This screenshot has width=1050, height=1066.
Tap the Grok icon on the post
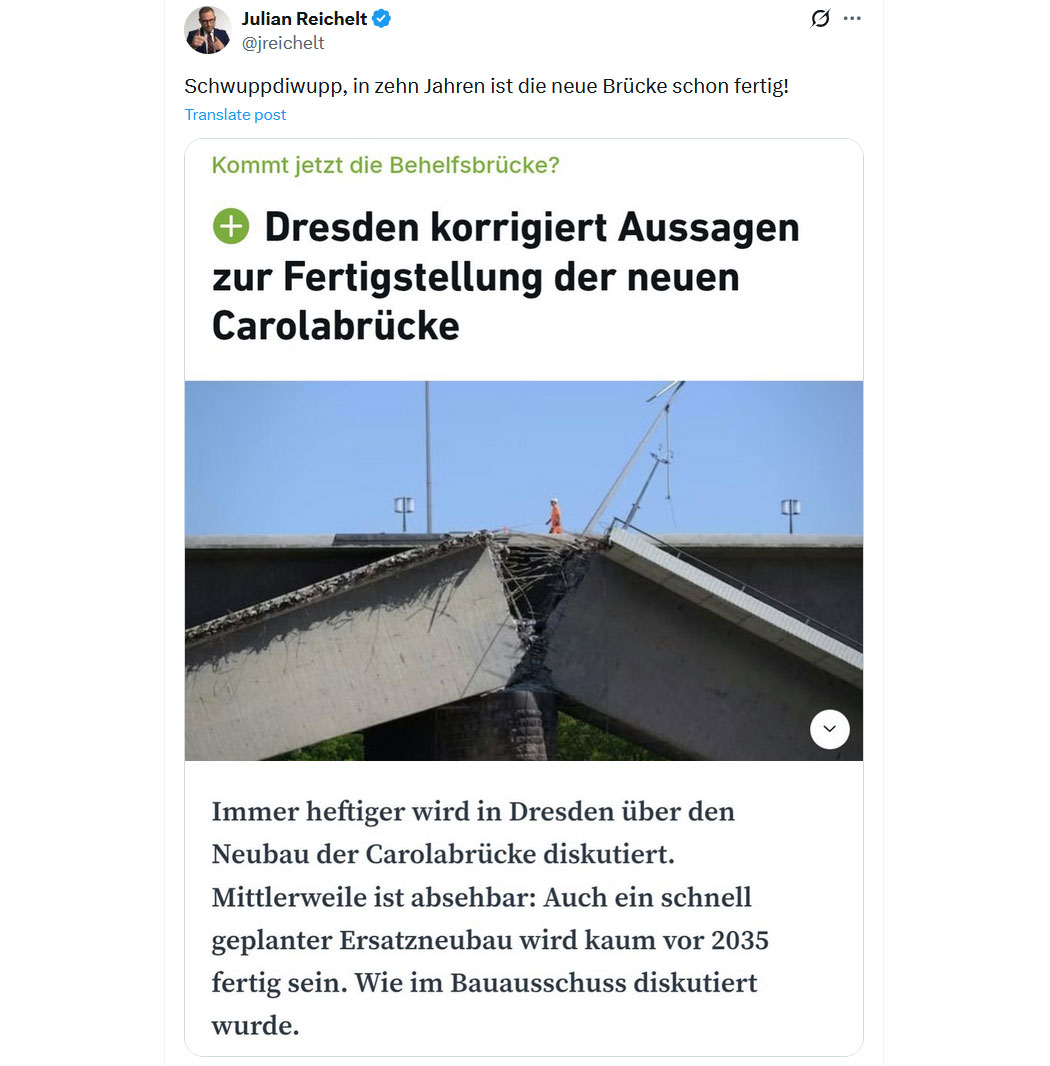pyautogui.click(x=820, y=19)
